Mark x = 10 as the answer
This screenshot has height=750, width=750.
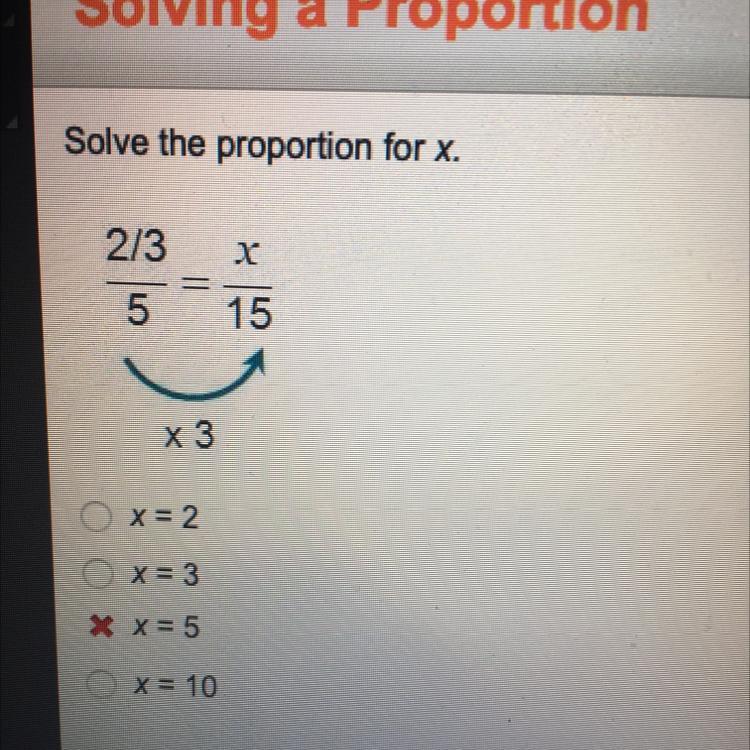(x=101, y=686)
